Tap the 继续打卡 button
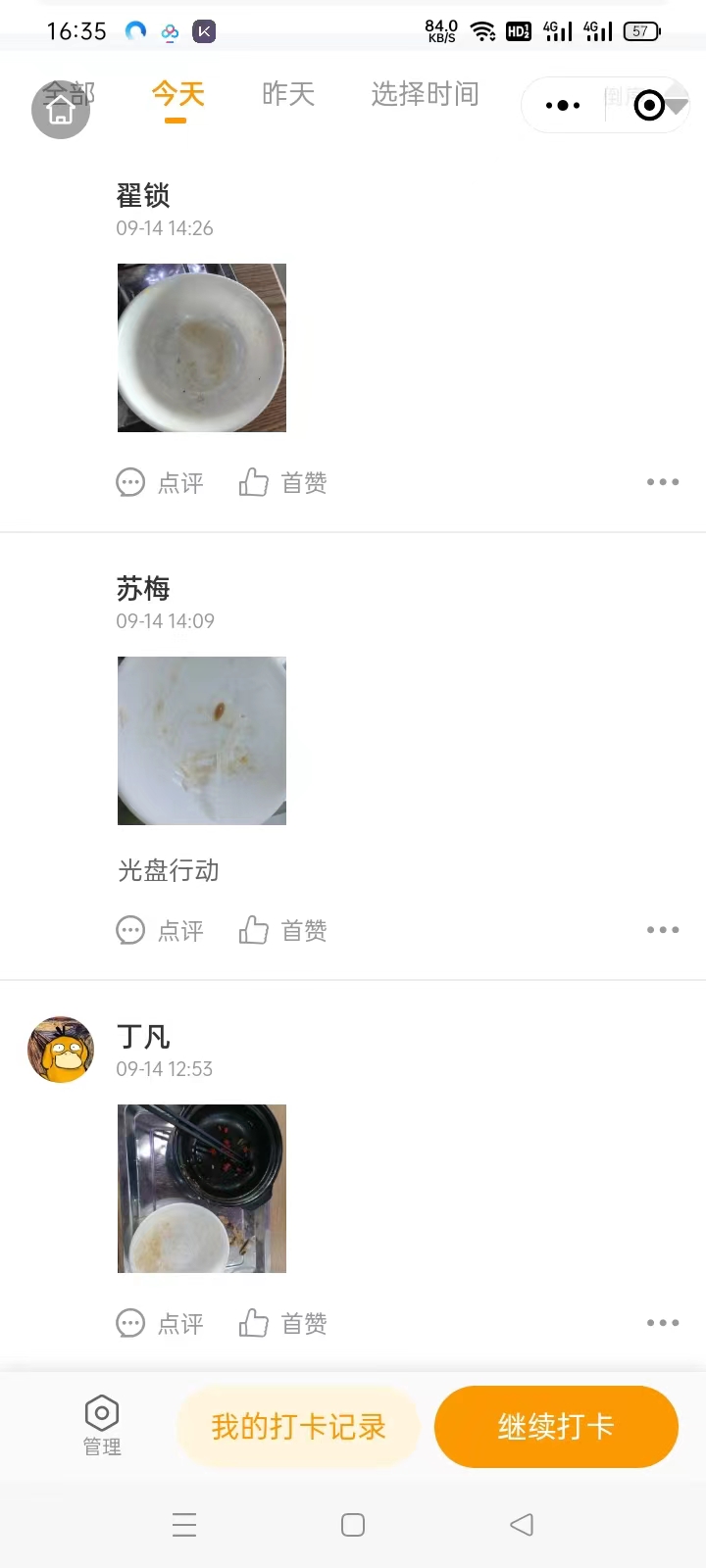Screen dimensions: 706x1568 [x=556, y=1427]
